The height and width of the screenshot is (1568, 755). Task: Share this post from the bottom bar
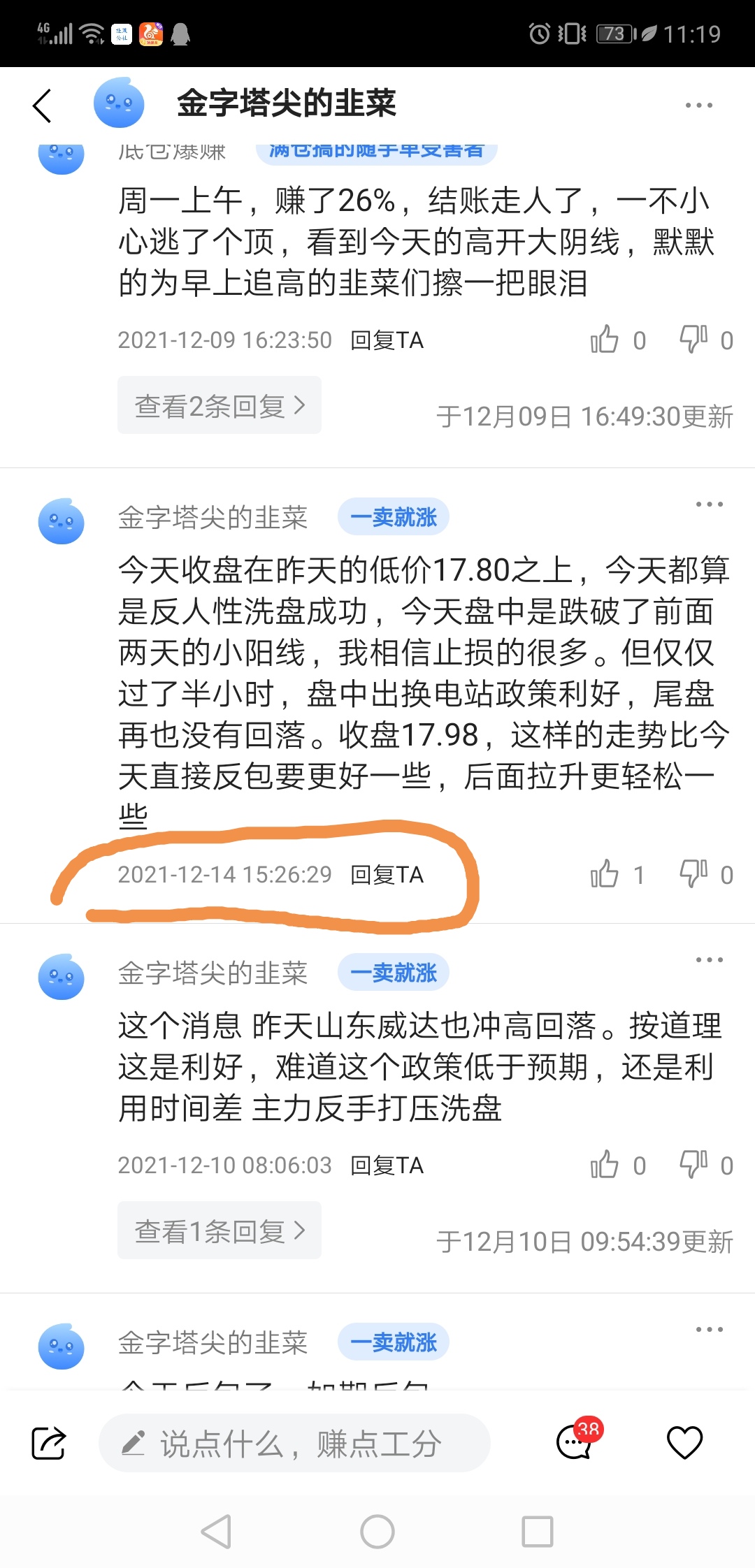[49, 1443]
